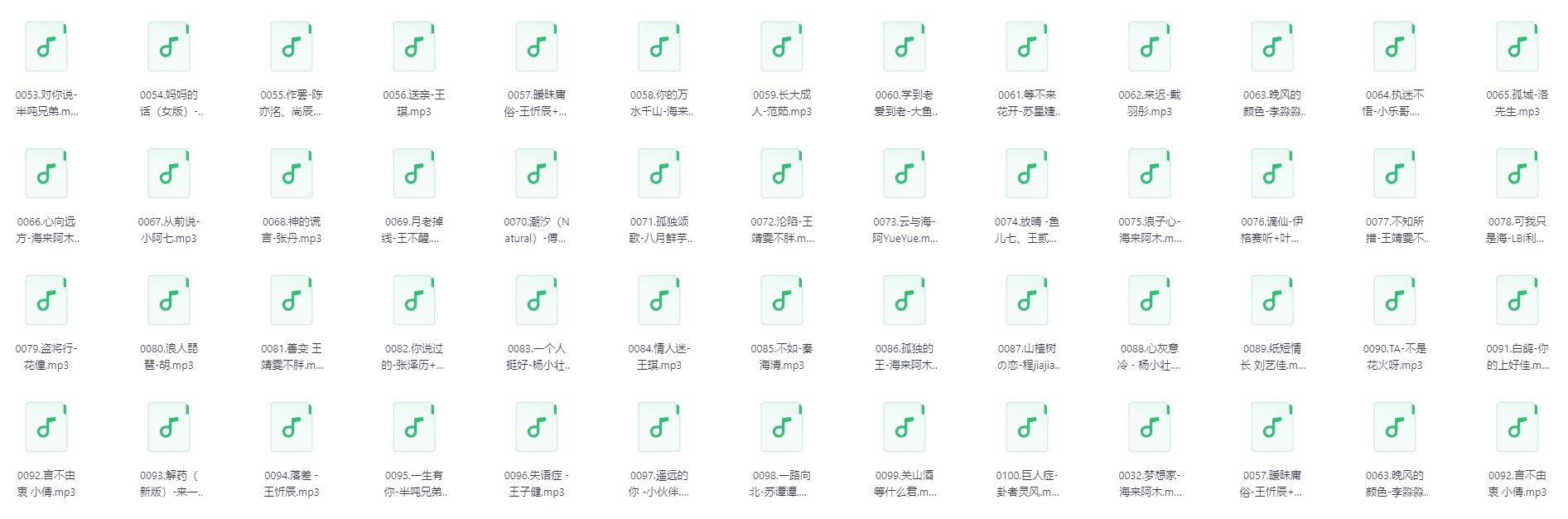This screenshot has height=519, width=1568.
Task: Open 0079.盗将行-花僮.mp3
Action: [46, 301]
